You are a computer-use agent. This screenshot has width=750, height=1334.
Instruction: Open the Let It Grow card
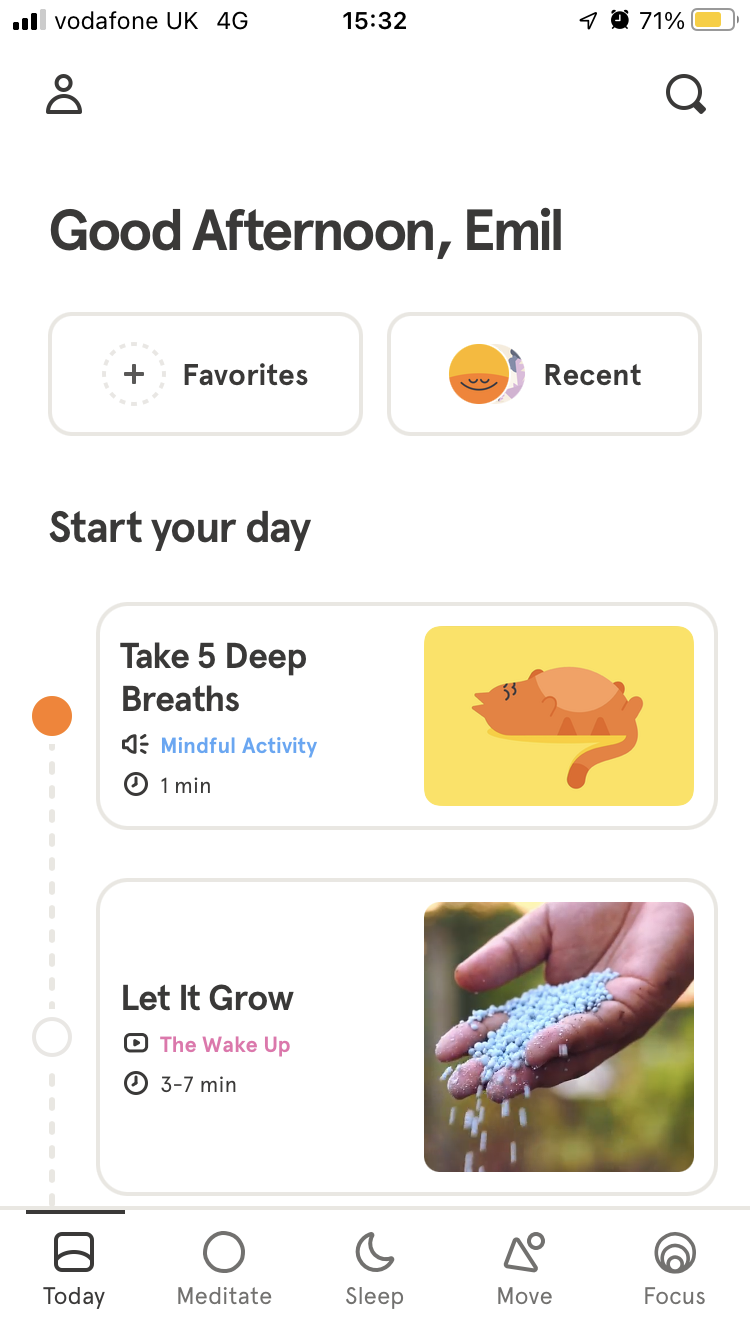tap(406, 1037)
